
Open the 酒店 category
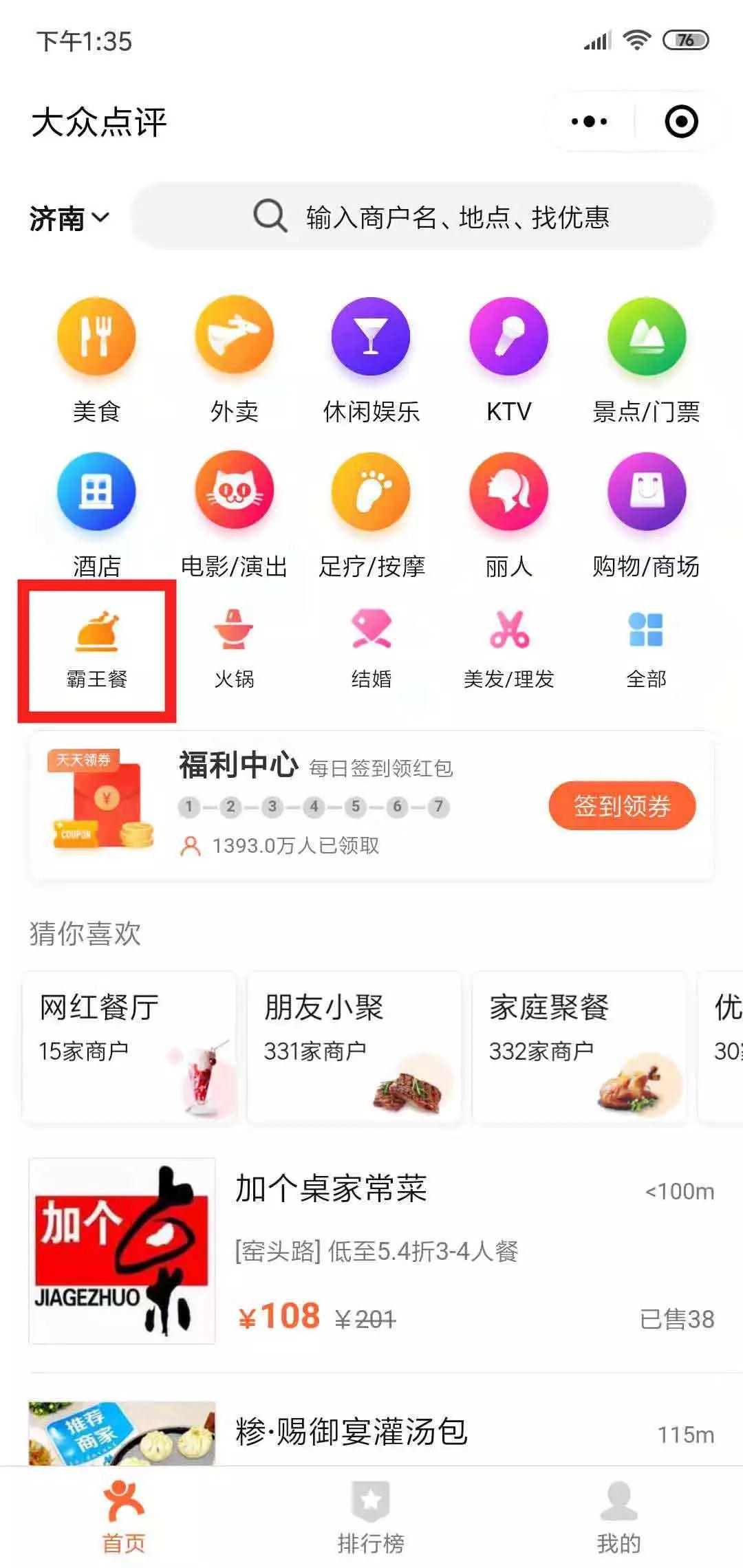tap(96, 514)
